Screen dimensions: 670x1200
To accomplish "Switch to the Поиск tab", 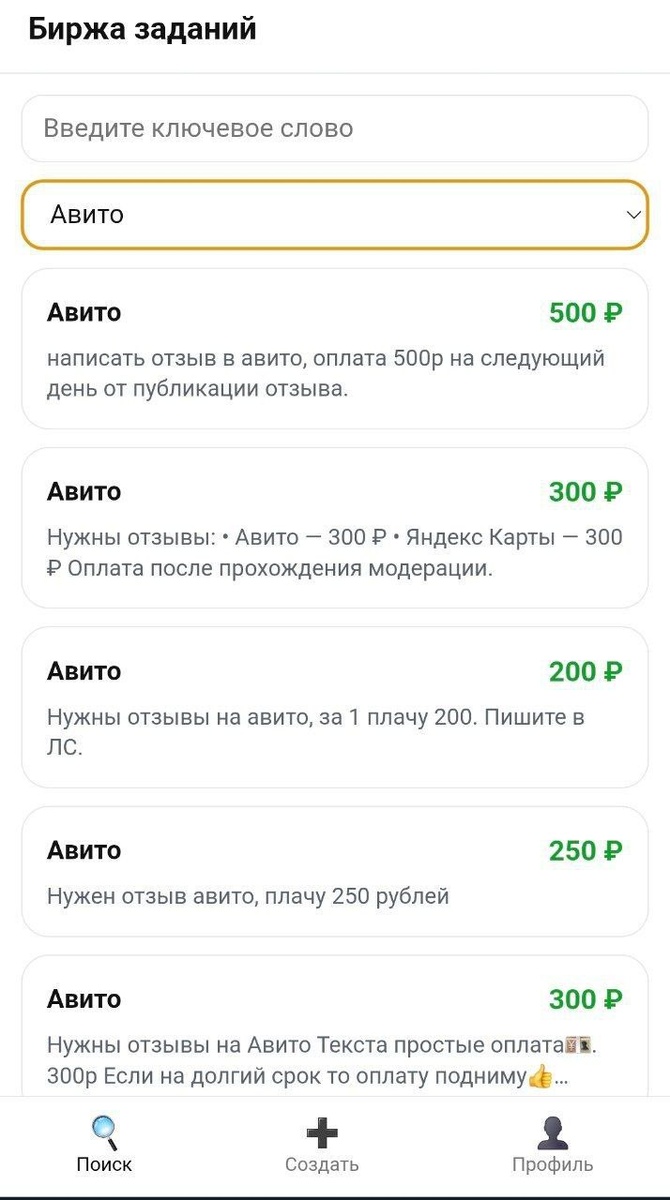I will click(104, 1145).
